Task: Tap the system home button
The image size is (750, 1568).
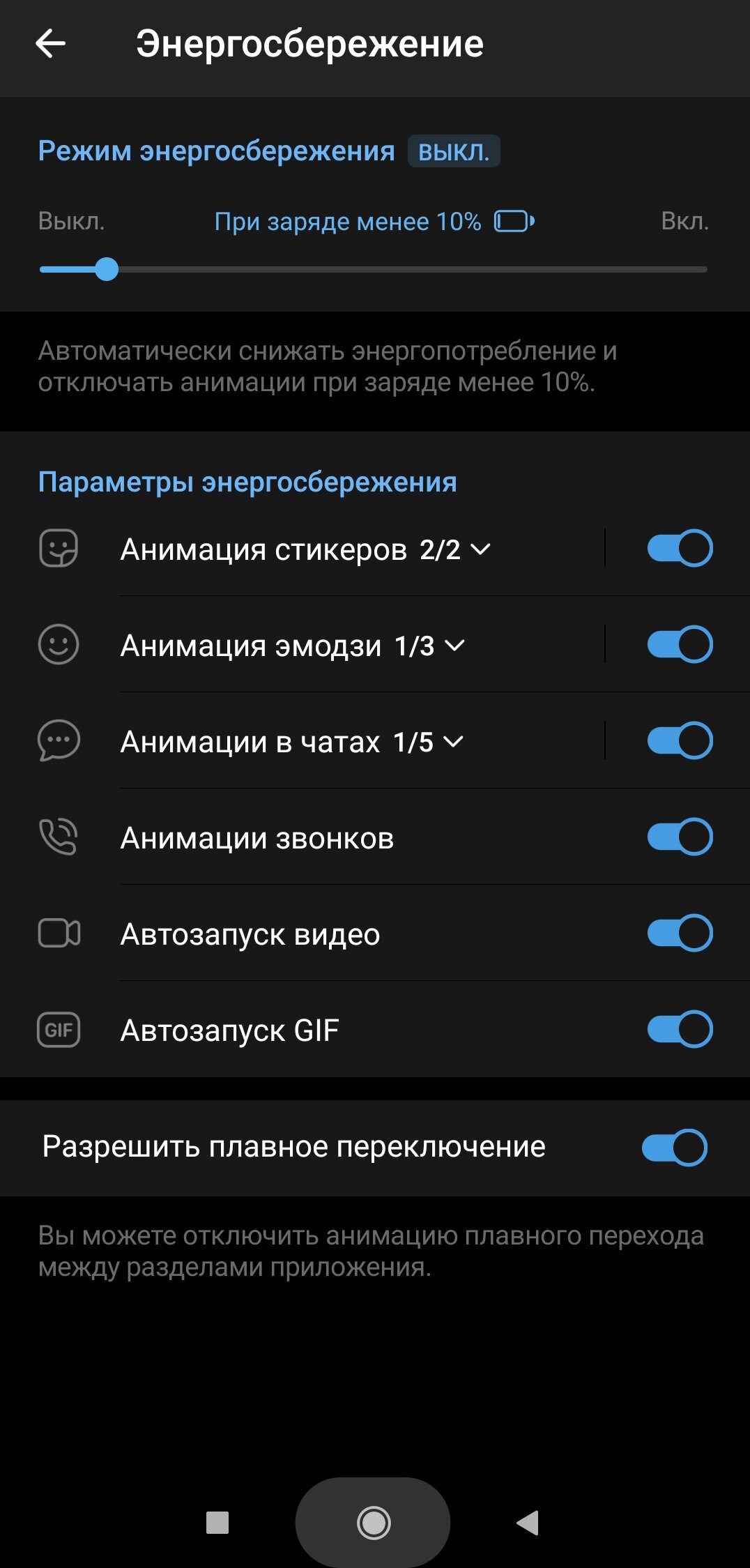Action: [x=374, y=1523]
